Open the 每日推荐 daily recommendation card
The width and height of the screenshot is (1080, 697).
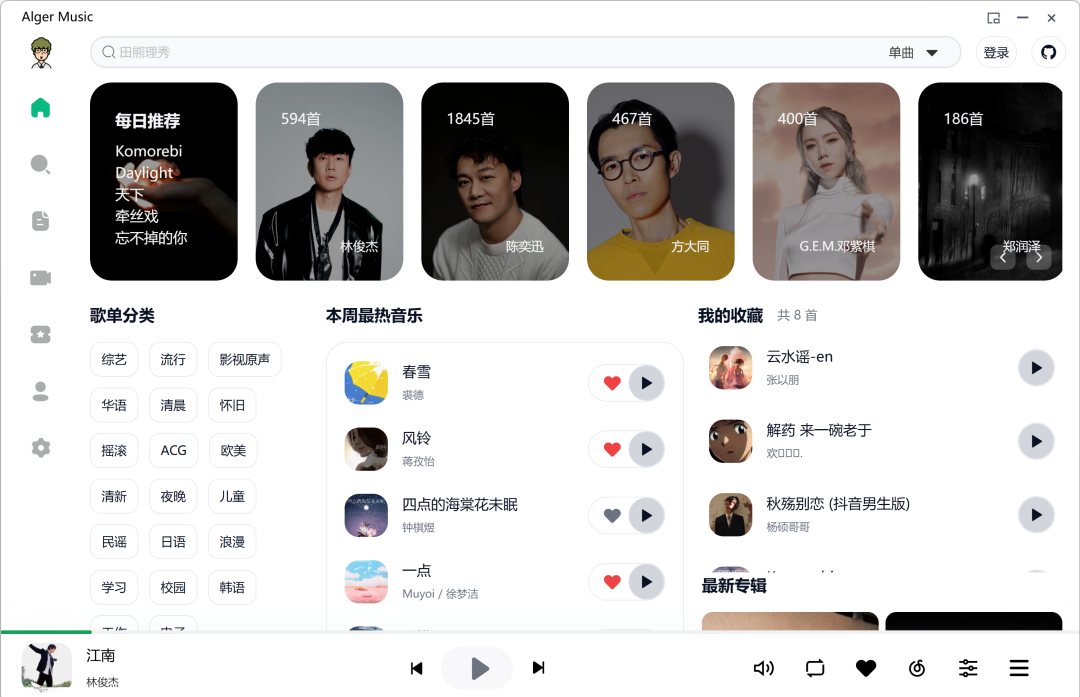click(x=164, y=181)
